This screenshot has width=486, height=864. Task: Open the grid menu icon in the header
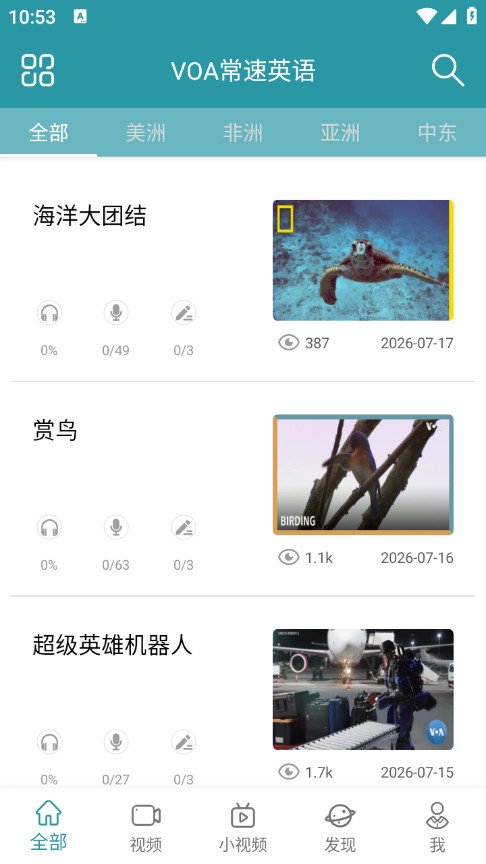(x=37, y=71)
